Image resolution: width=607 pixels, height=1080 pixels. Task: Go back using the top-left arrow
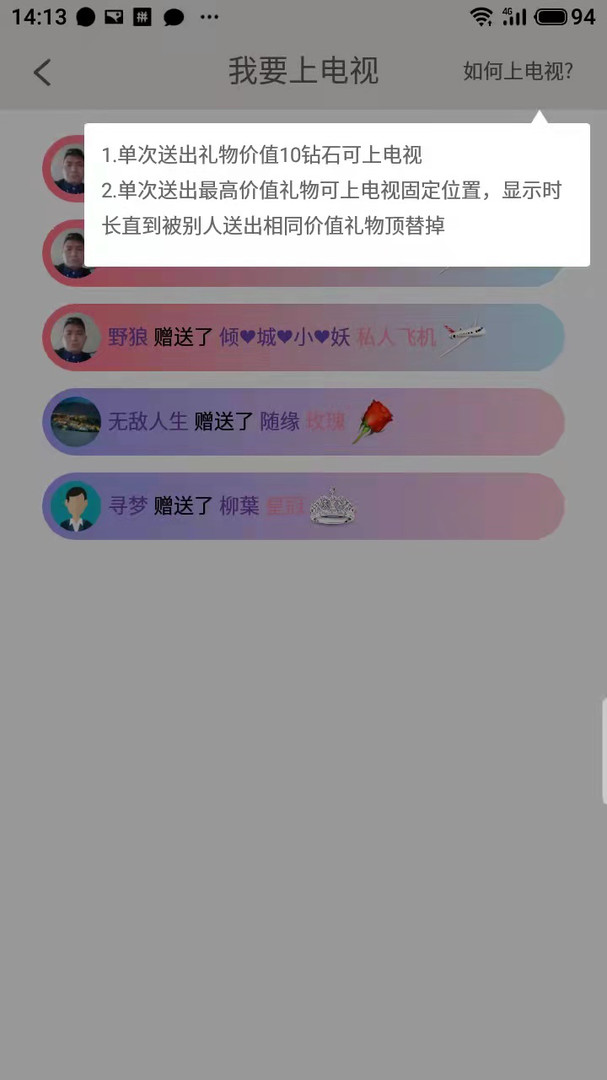tap(42, 72)
